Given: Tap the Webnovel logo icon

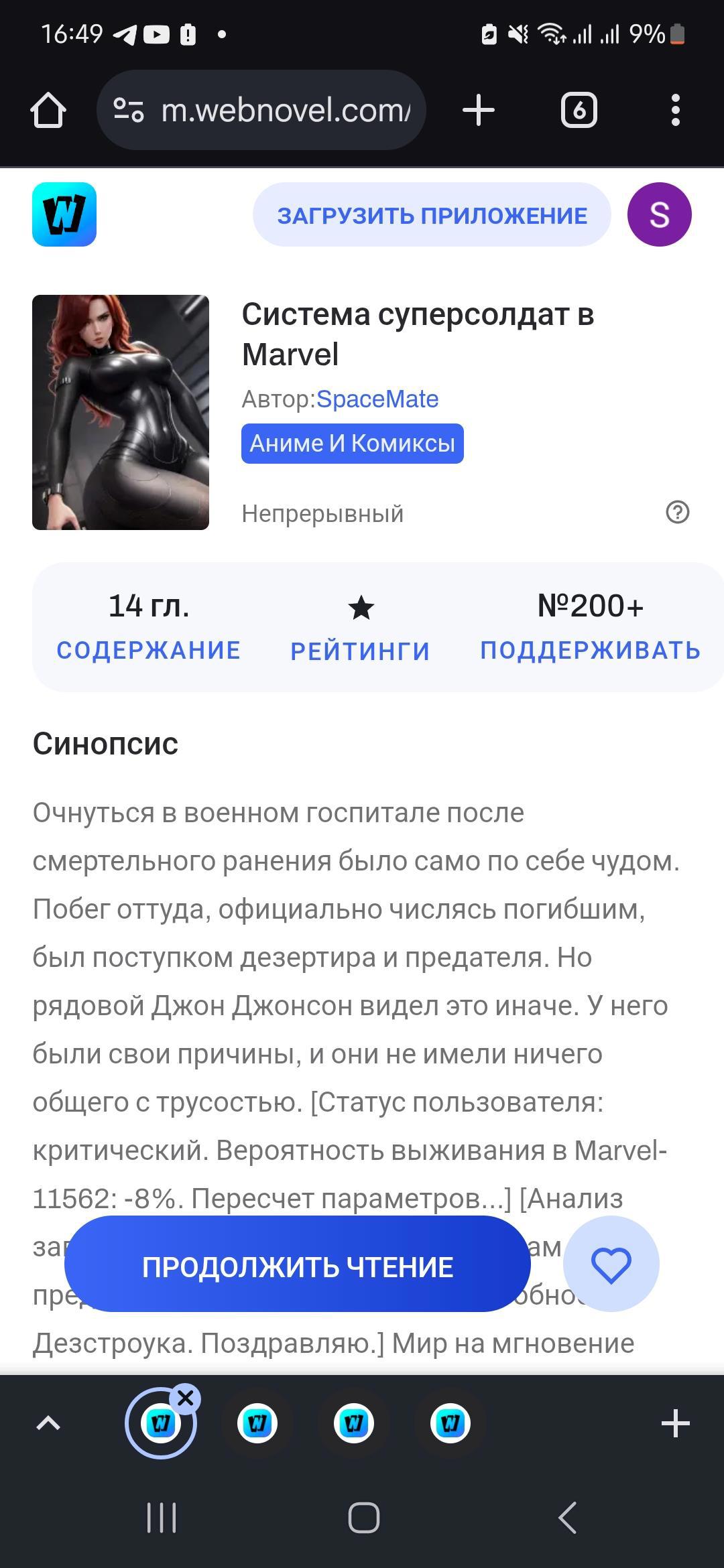Looking at the screenshot, I should 64,214.
